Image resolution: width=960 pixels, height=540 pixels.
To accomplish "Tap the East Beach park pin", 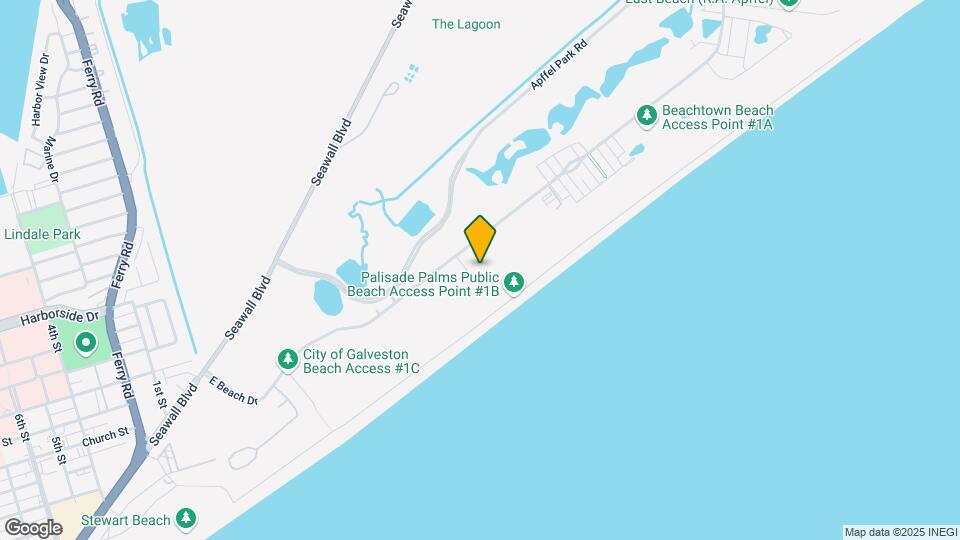I will 789,3.
